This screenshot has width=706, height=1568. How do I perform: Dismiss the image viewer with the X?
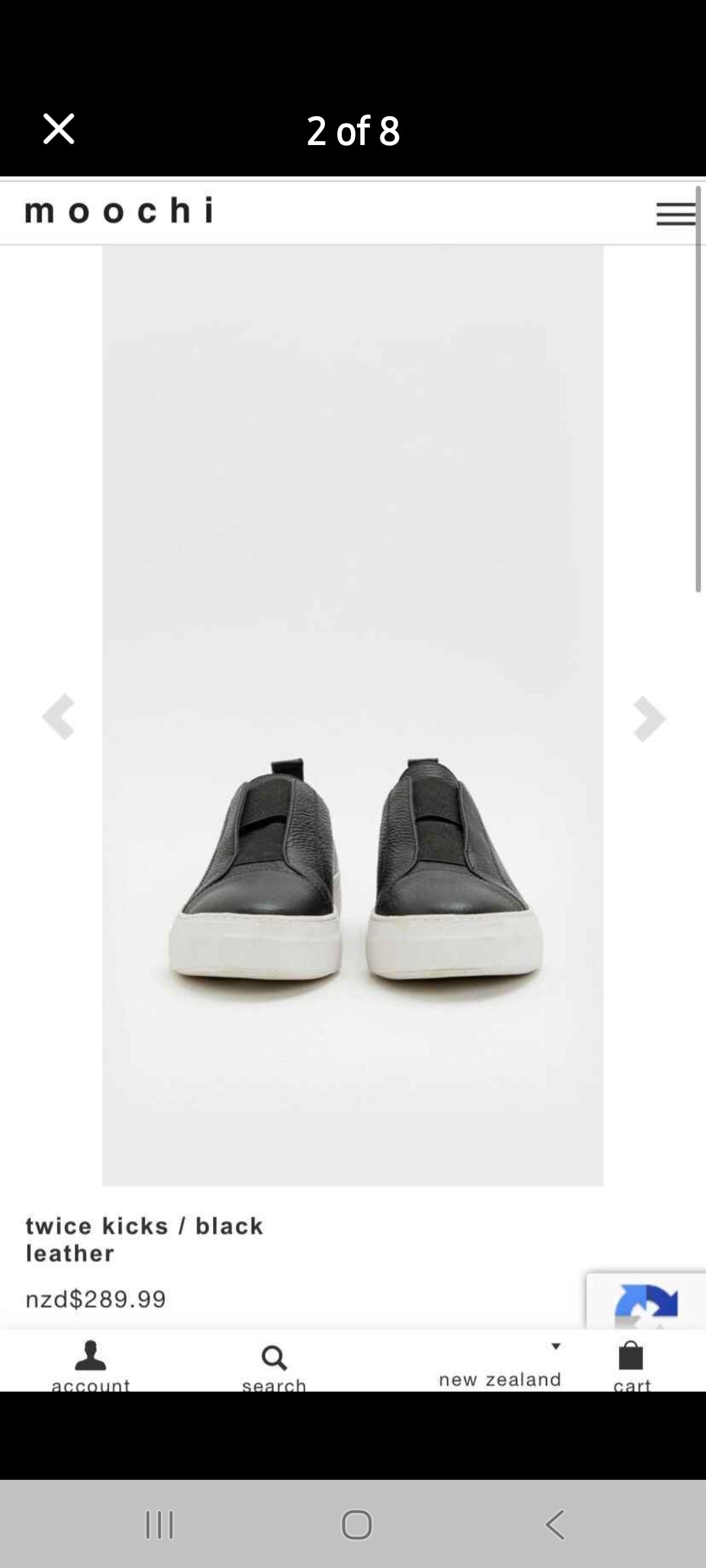[59, 129]
